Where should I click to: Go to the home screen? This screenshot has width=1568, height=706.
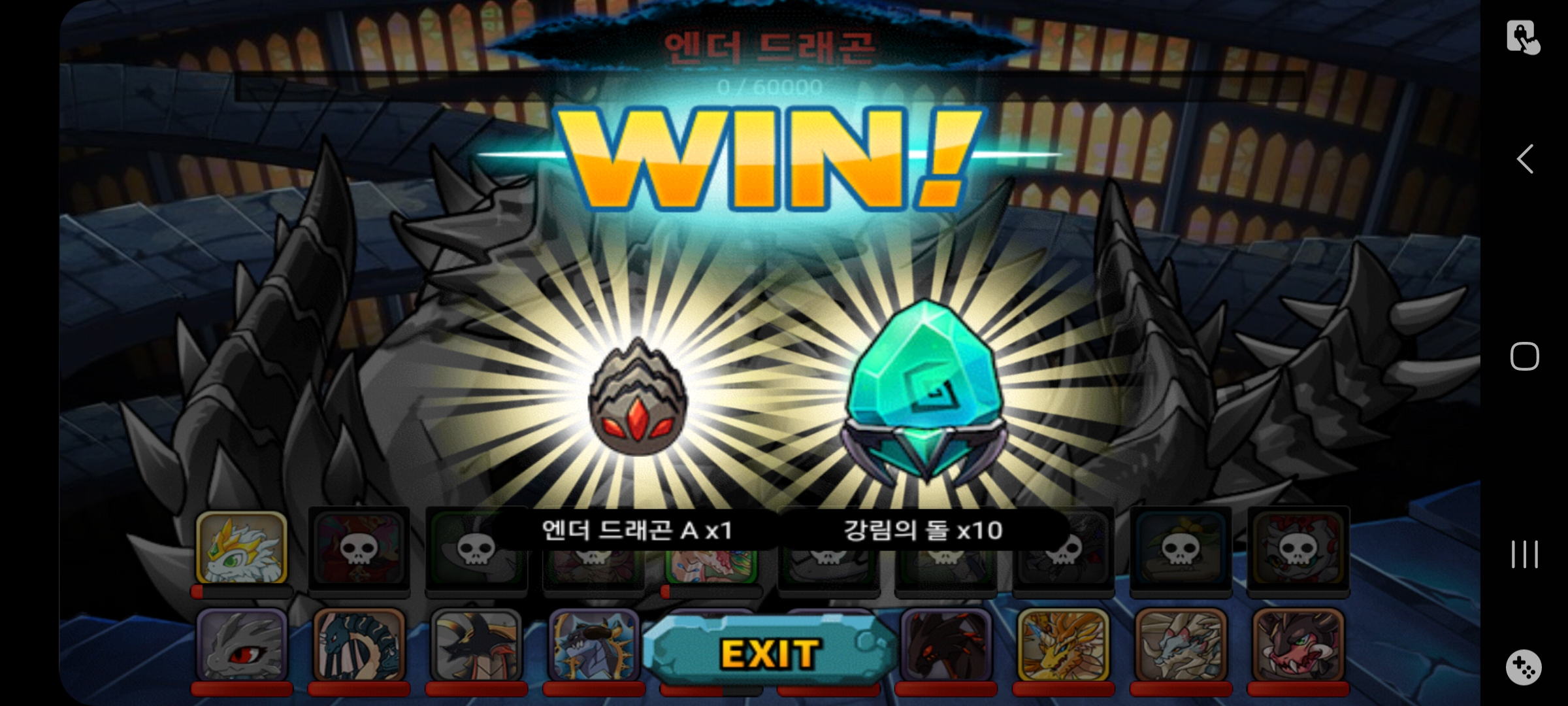pos(1524,356)
